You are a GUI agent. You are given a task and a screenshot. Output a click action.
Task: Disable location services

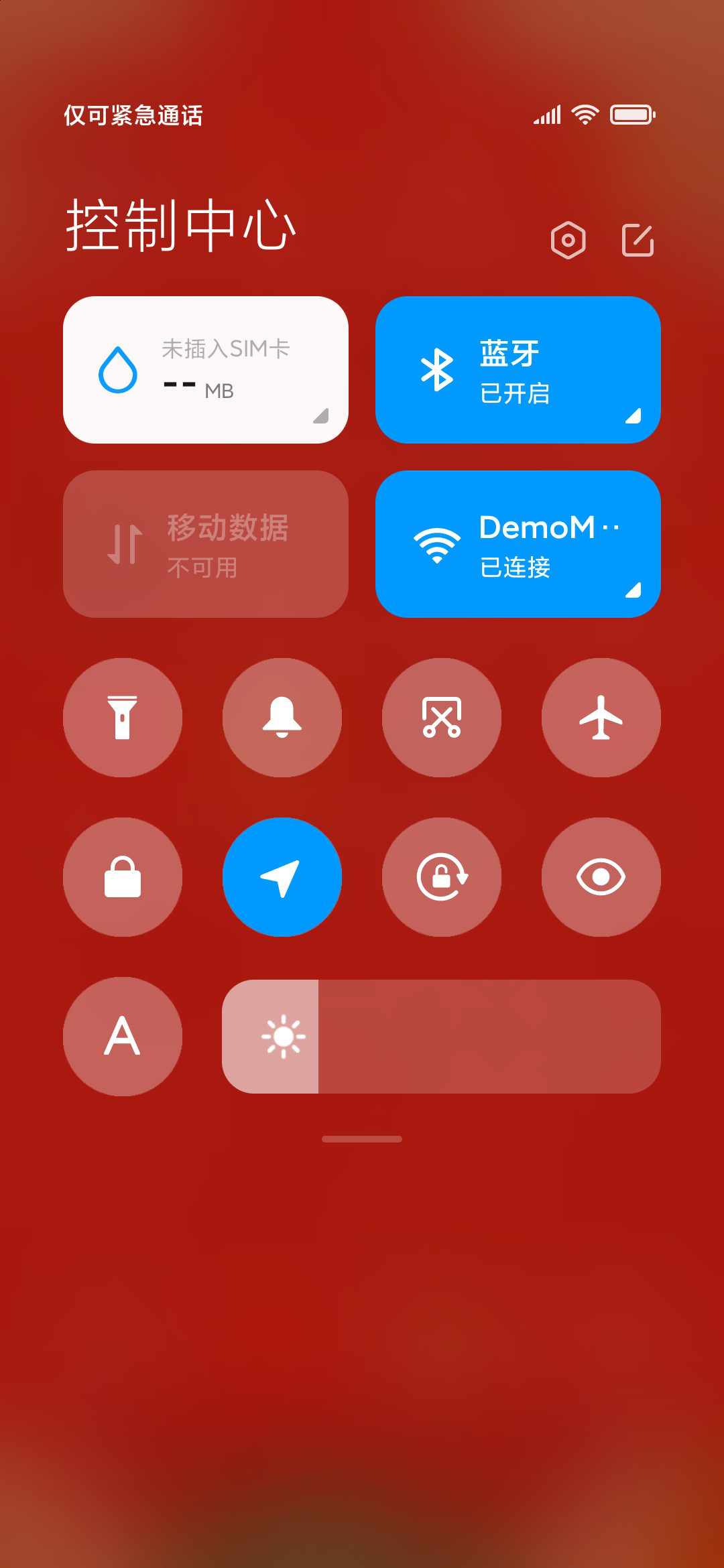tap(282, 877)
